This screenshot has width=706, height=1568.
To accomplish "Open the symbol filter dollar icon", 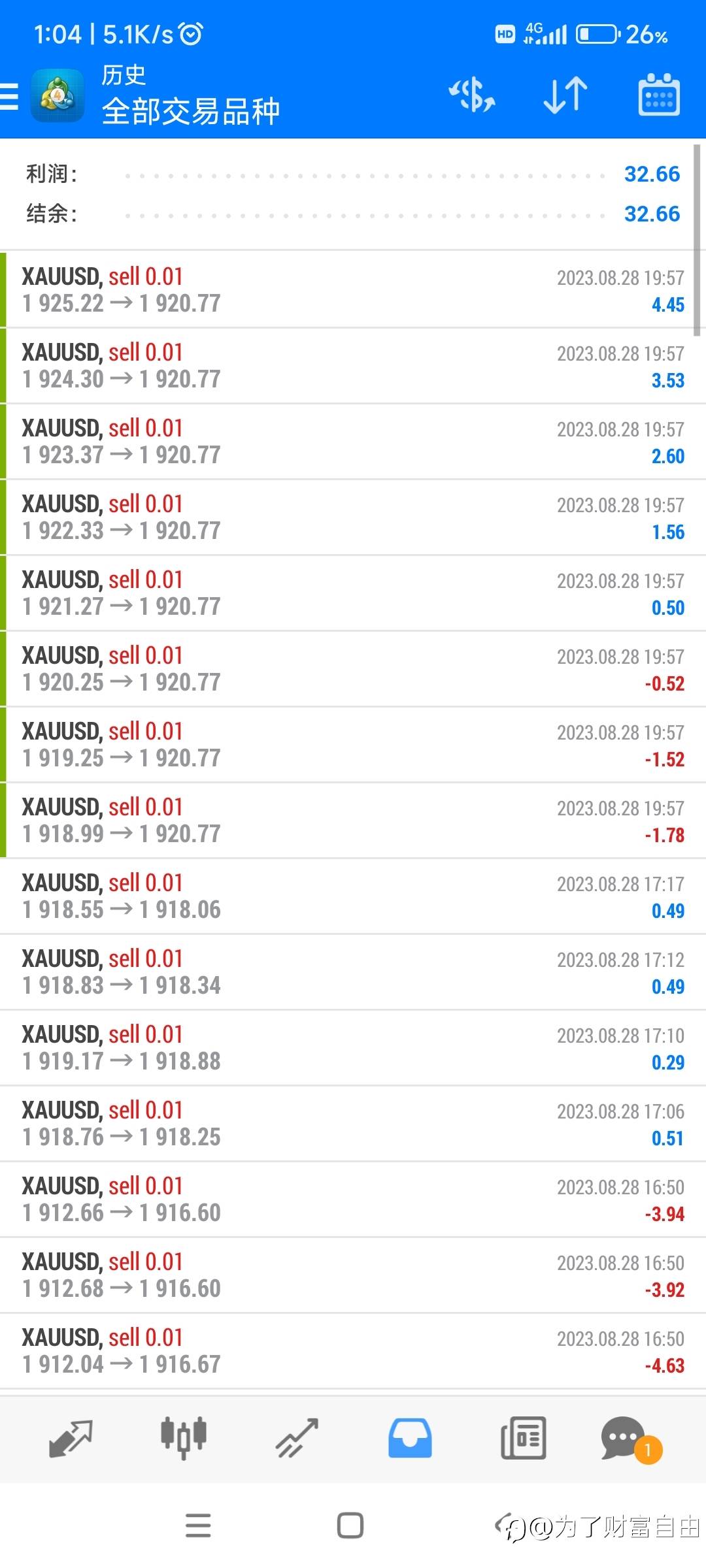I will (x=471, y=95).
